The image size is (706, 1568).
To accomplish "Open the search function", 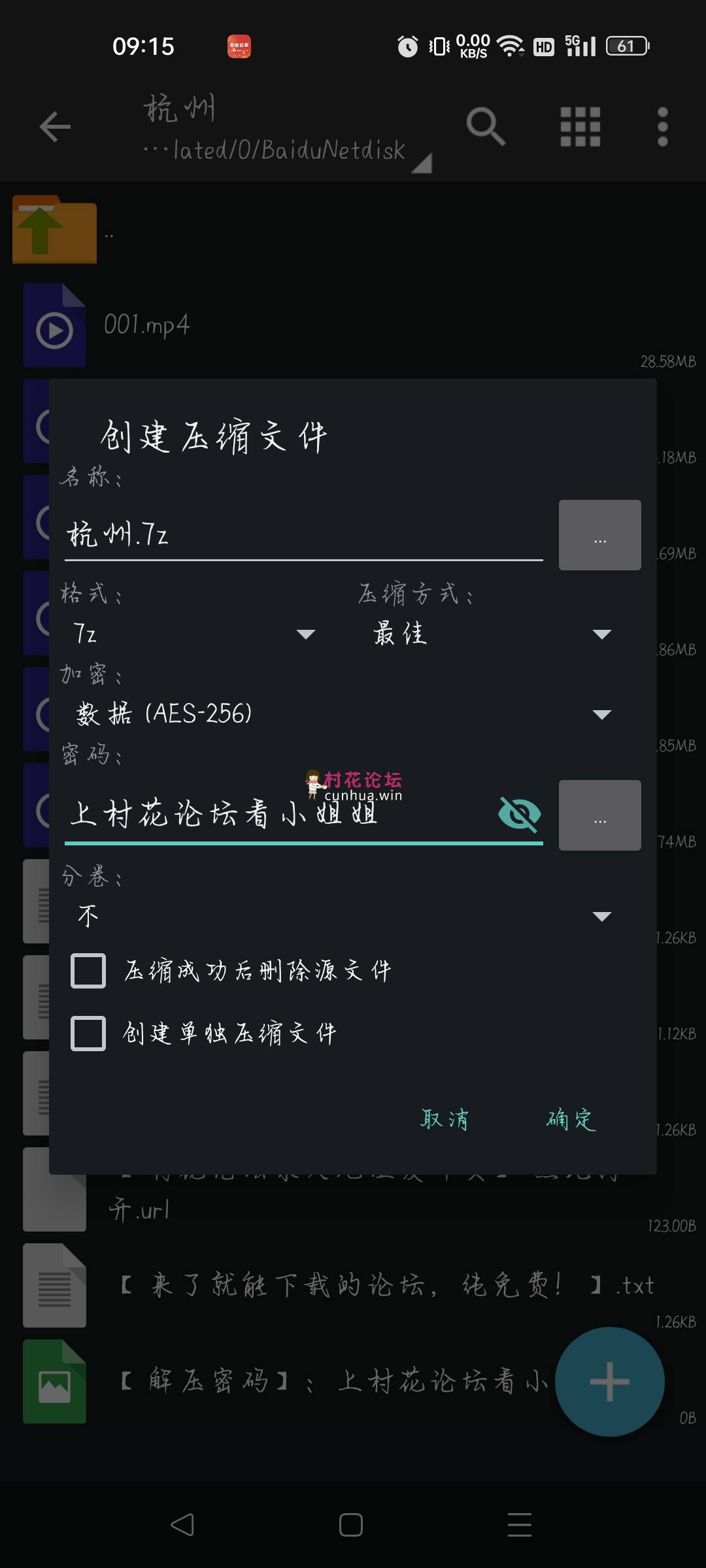I will pos(486,125).
